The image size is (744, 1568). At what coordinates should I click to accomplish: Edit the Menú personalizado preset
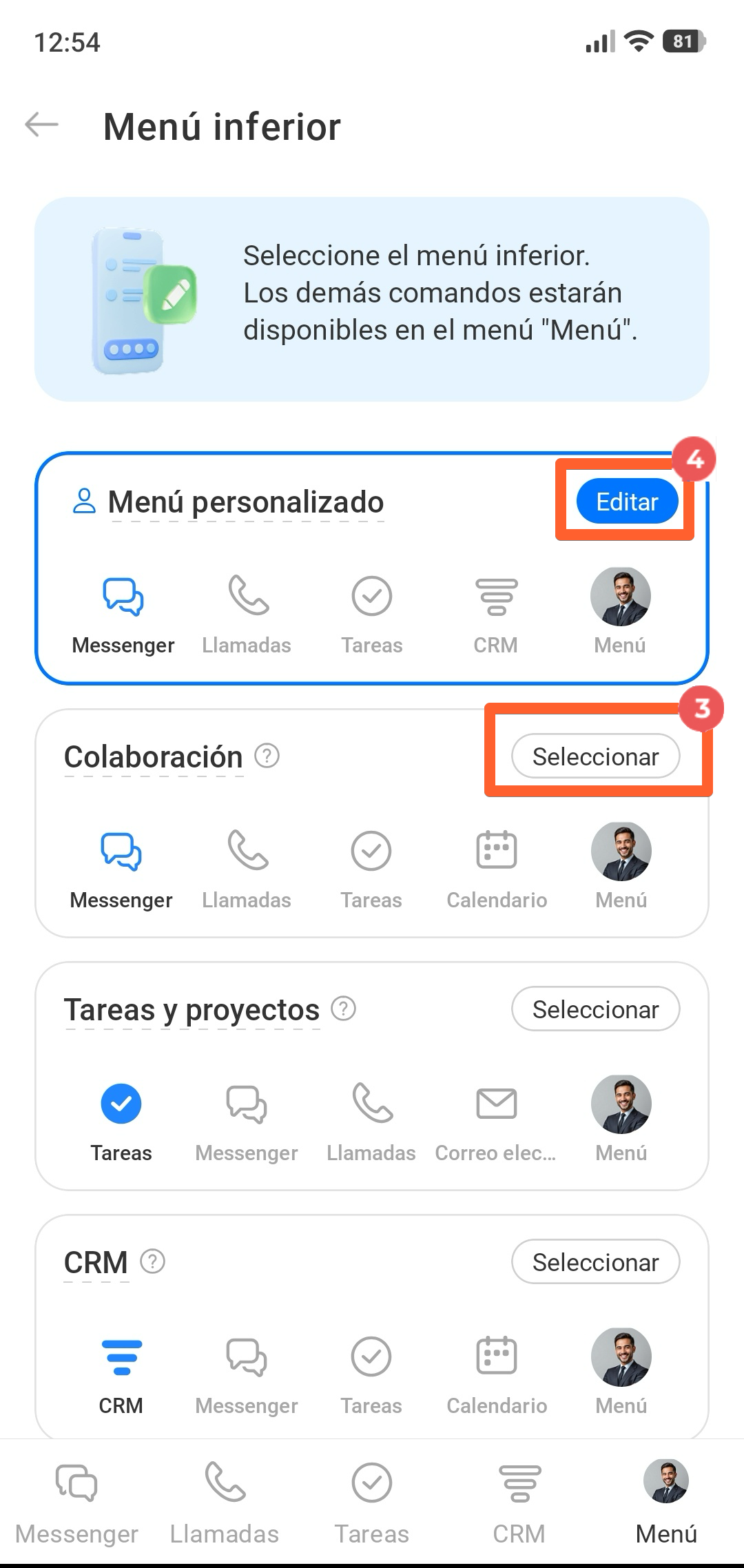pyautogui.click(x=627, y=502)
